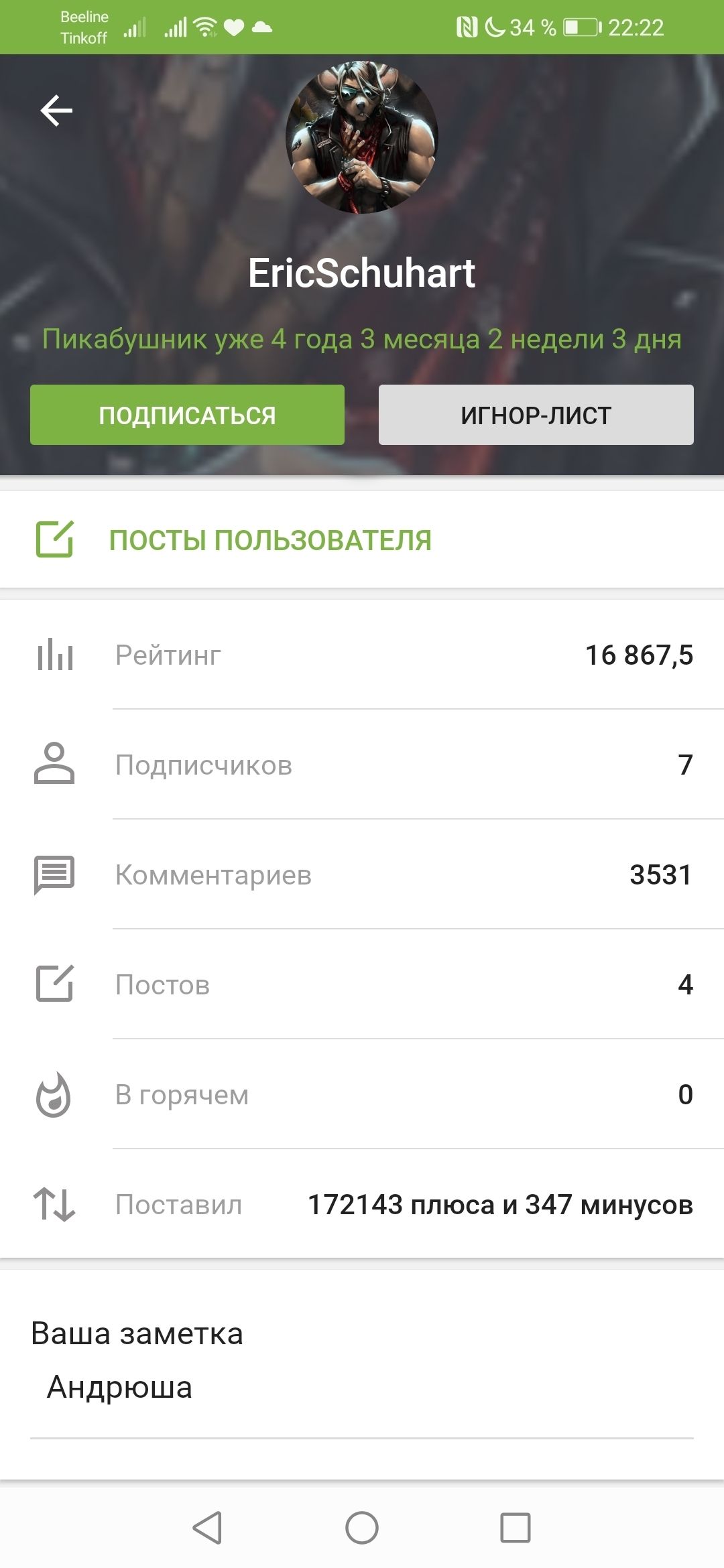Tap the system home button
The height and width of the screenshot is (1568, 724).
[x=362, y=1528]
